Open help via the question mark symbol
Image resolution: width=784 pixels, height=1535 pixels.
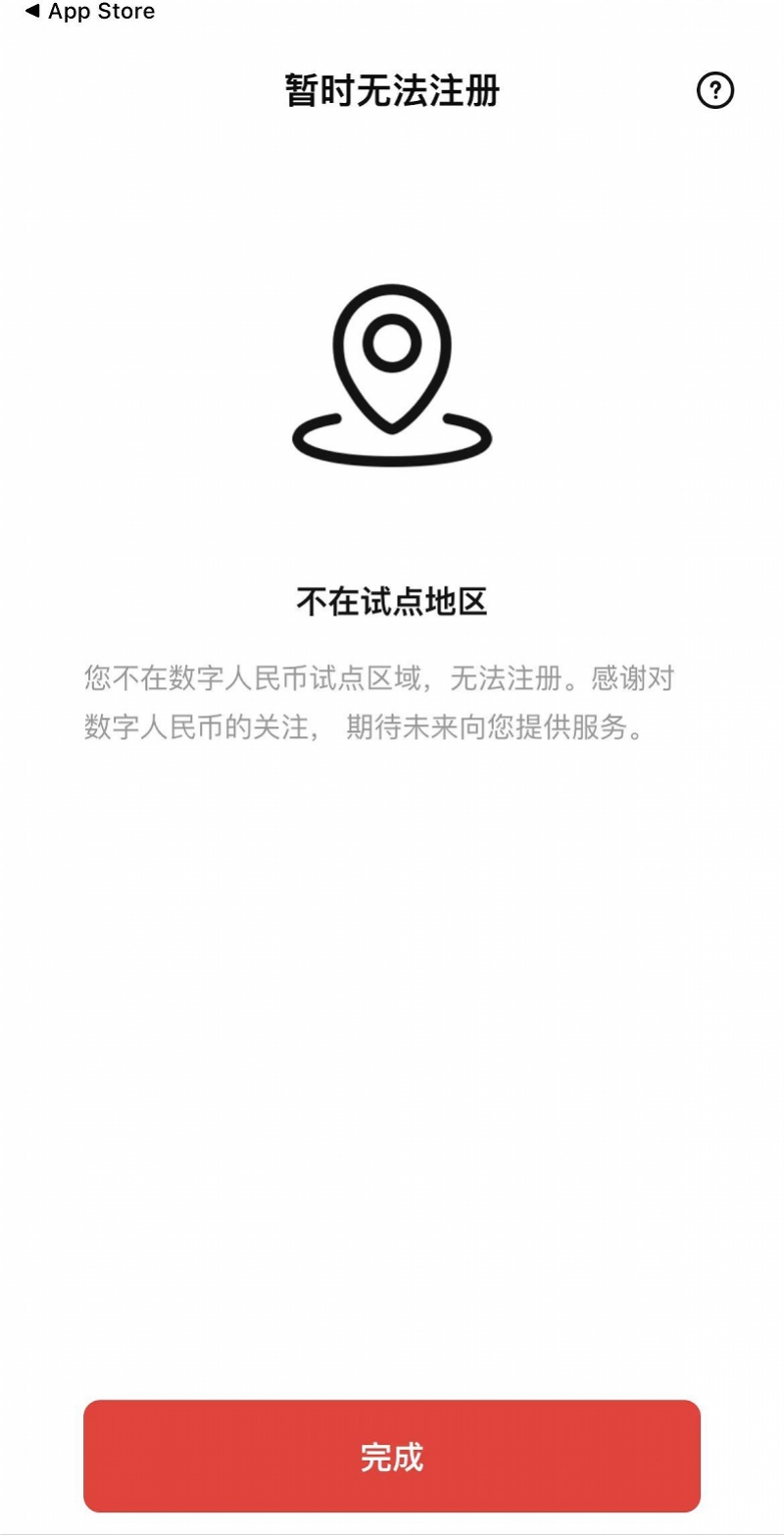click(x=715, y=90)
